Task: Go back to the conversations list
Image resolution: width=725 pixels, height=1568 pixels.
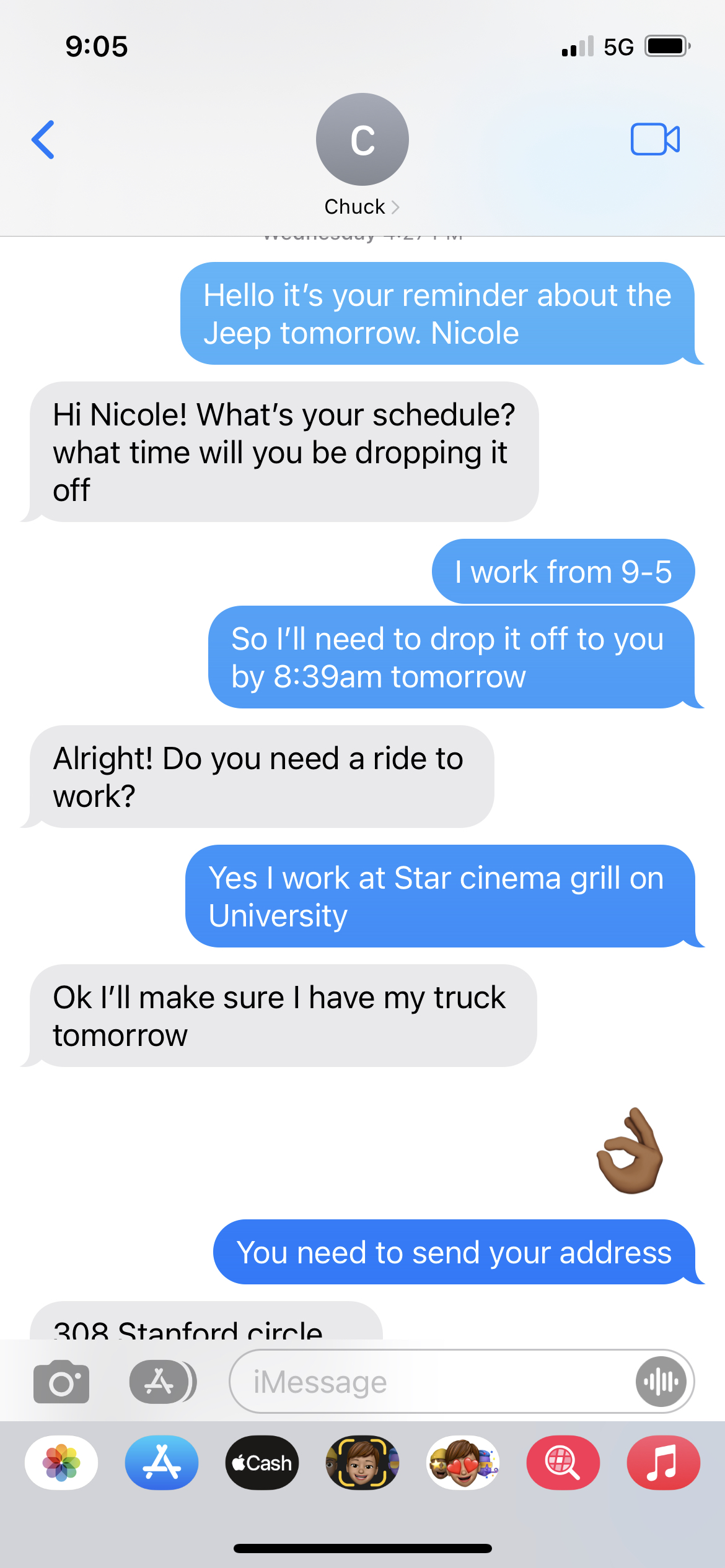Action: pos(42,139)
